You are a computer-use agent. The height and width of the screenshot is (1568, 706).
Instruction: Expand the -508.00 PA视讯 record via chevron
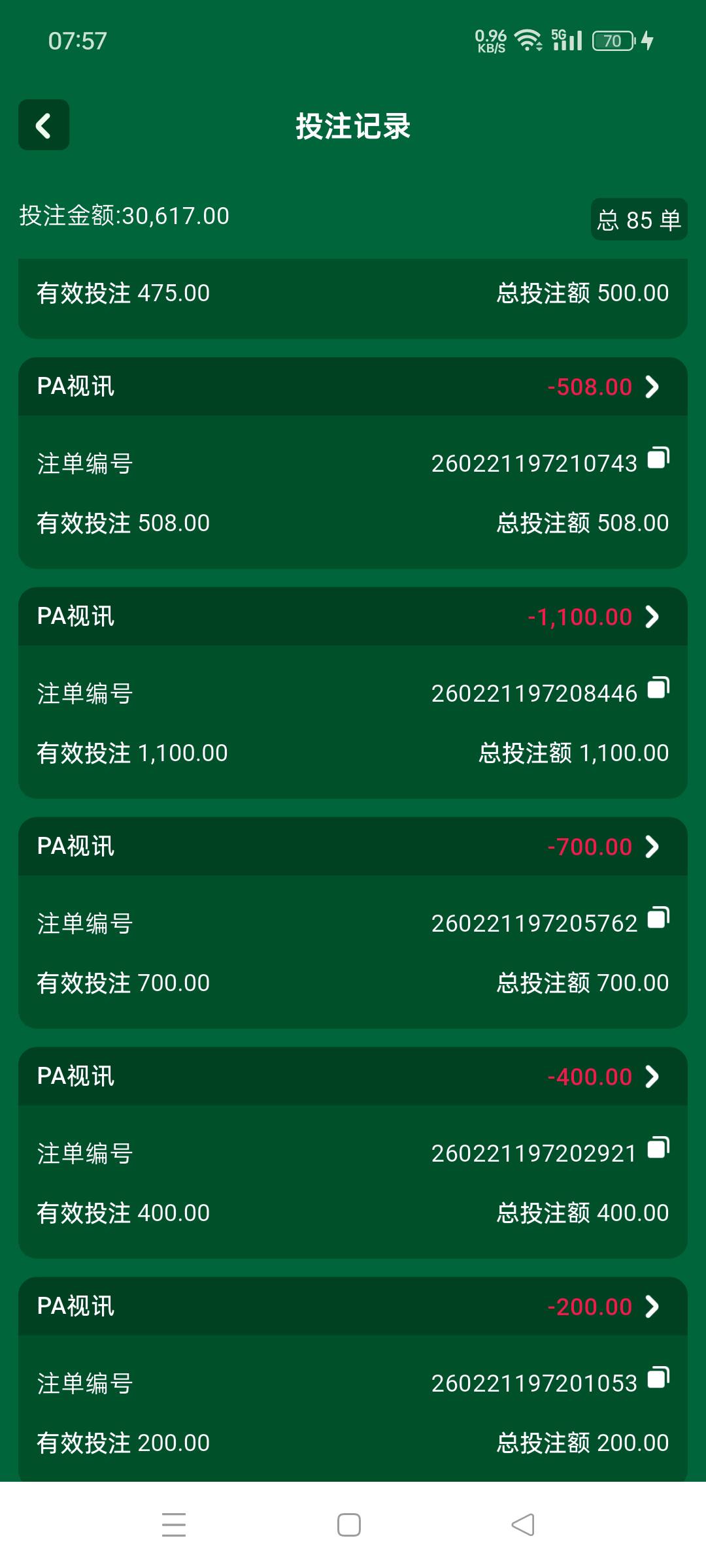650,387
